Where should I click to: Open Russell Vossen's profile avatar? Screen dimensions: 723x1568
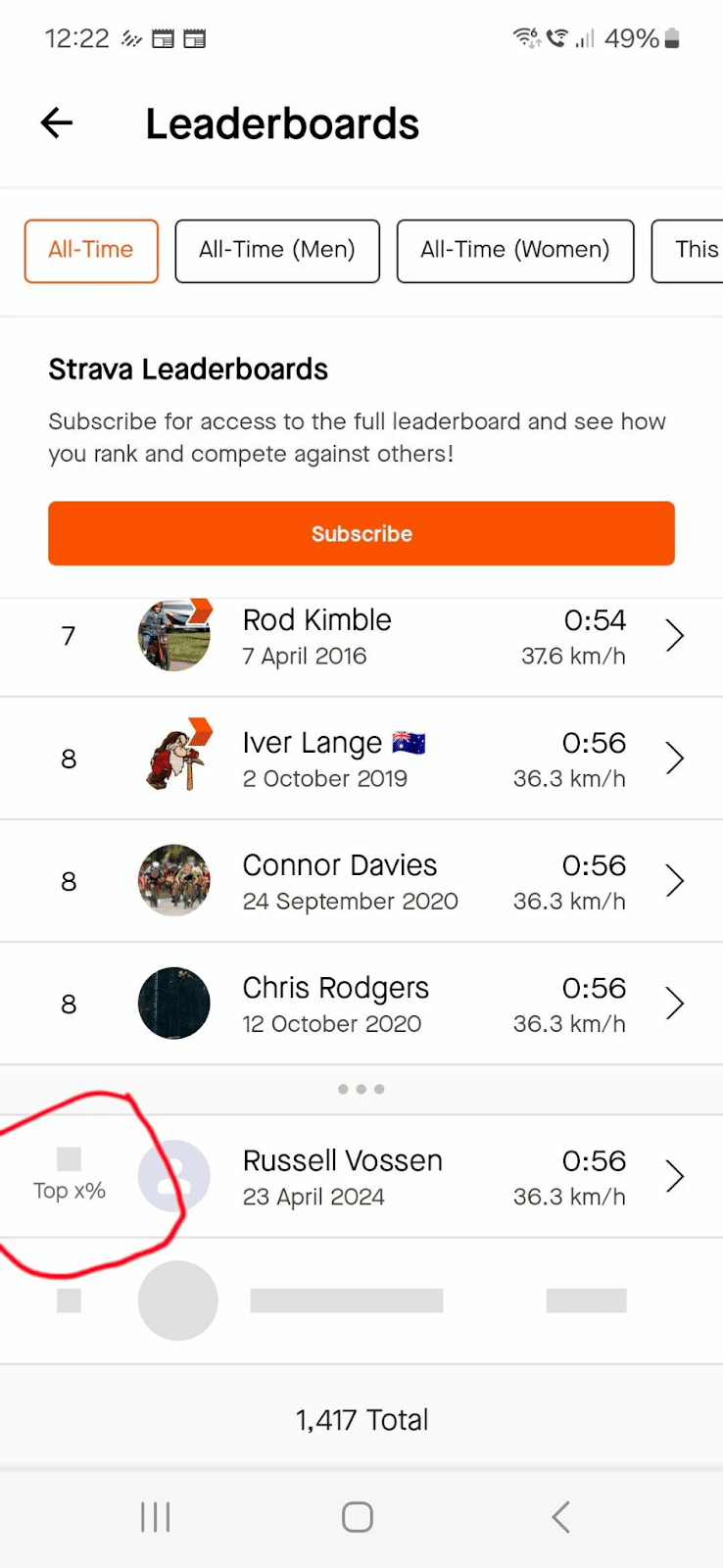[174, 1175]
